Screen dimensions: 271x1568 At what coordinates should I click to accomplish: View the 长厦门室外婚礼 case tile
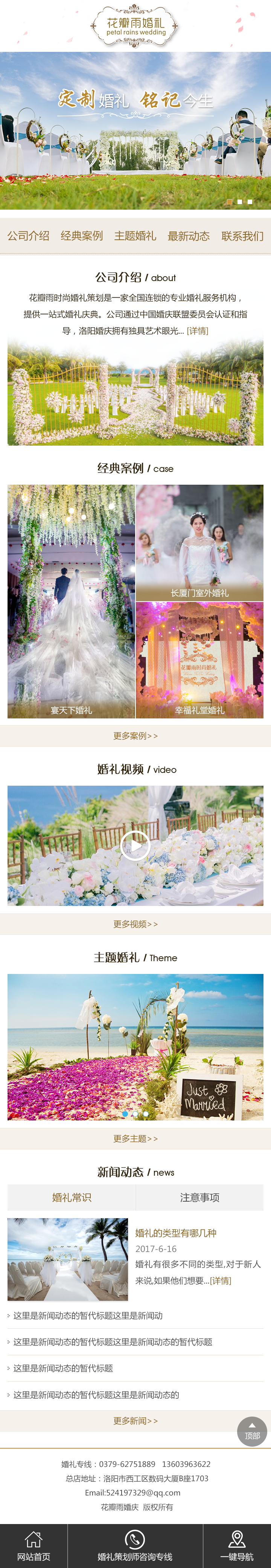[x=199, y=542]
